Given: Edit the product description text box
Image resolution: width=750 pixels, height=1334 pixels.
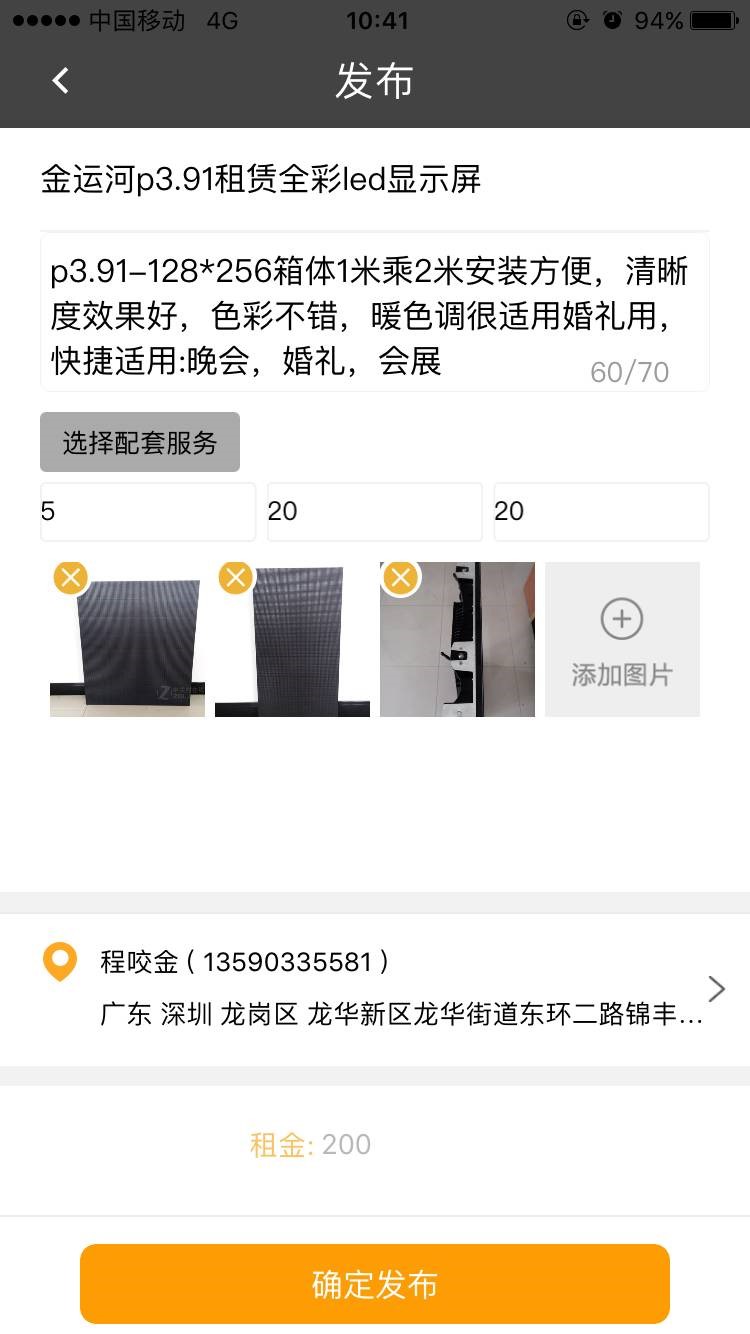Looking at the screenshot, I should click(x=374, y=314).
